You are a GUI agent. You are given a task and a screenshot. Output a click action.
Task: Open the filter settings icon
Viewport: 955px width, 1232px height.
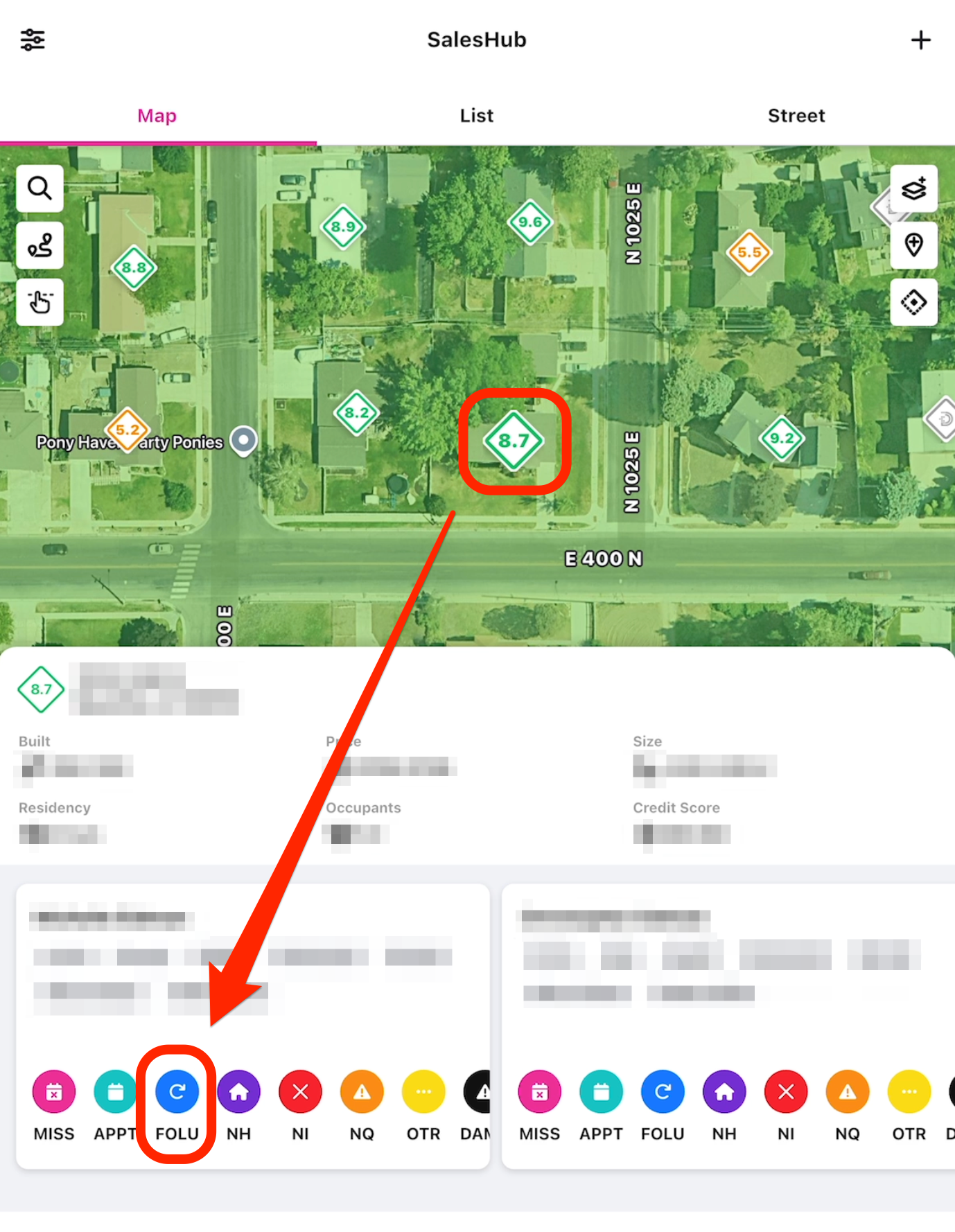pyautogui.click(x=33, y=40)
